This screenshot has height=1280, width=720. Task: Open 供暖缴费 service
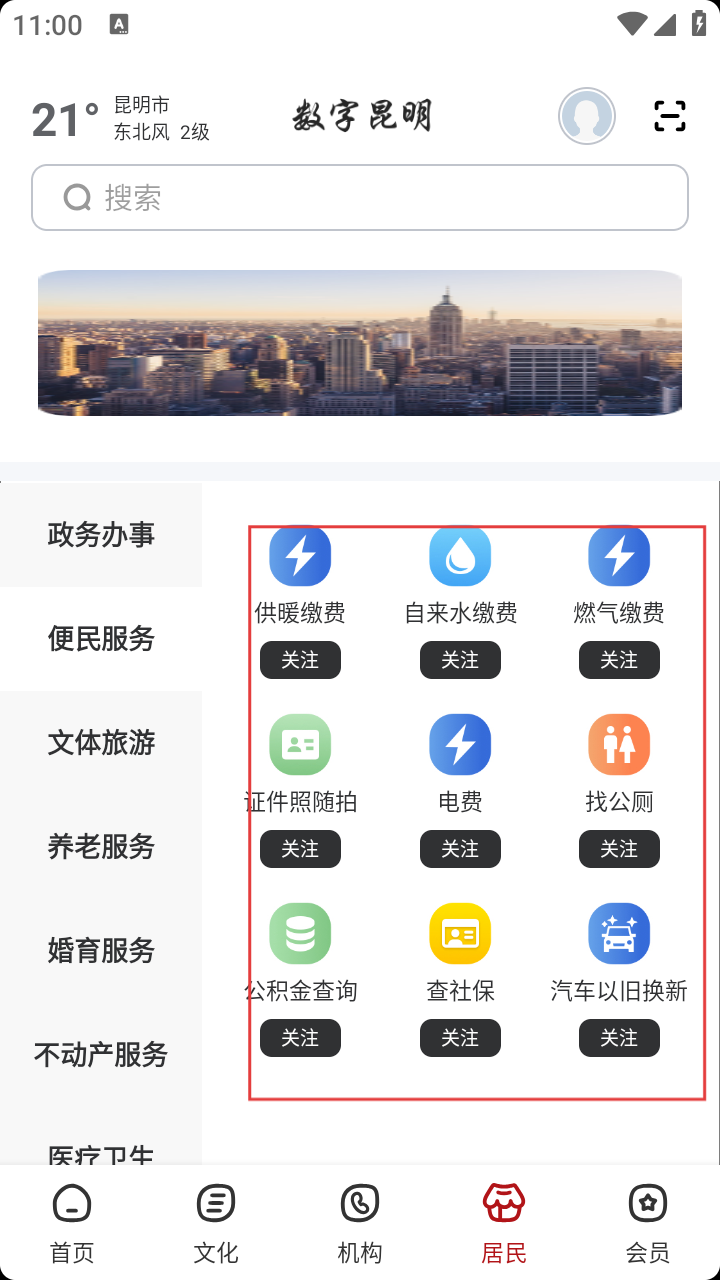click(x=300, y=573)
